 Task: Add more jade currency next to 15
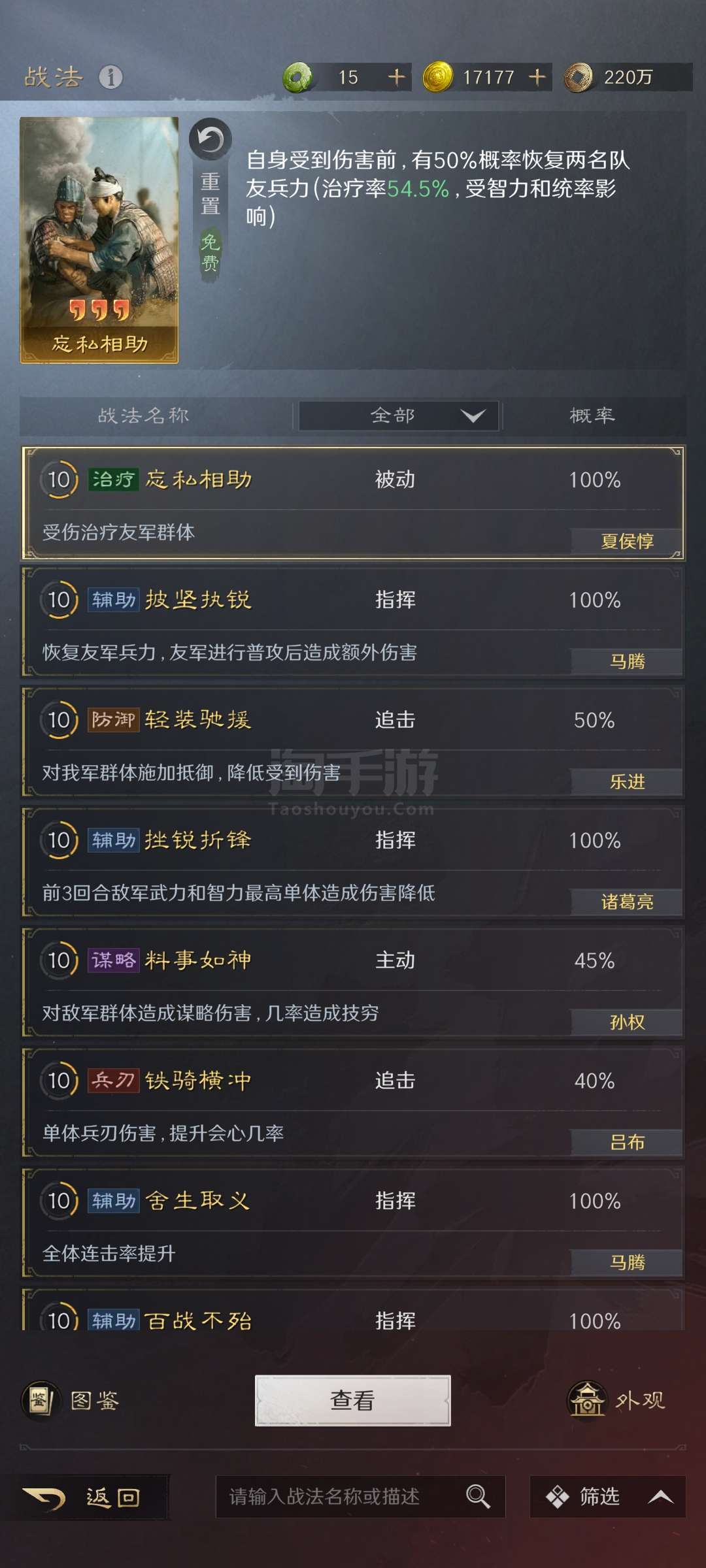[396, 77]
